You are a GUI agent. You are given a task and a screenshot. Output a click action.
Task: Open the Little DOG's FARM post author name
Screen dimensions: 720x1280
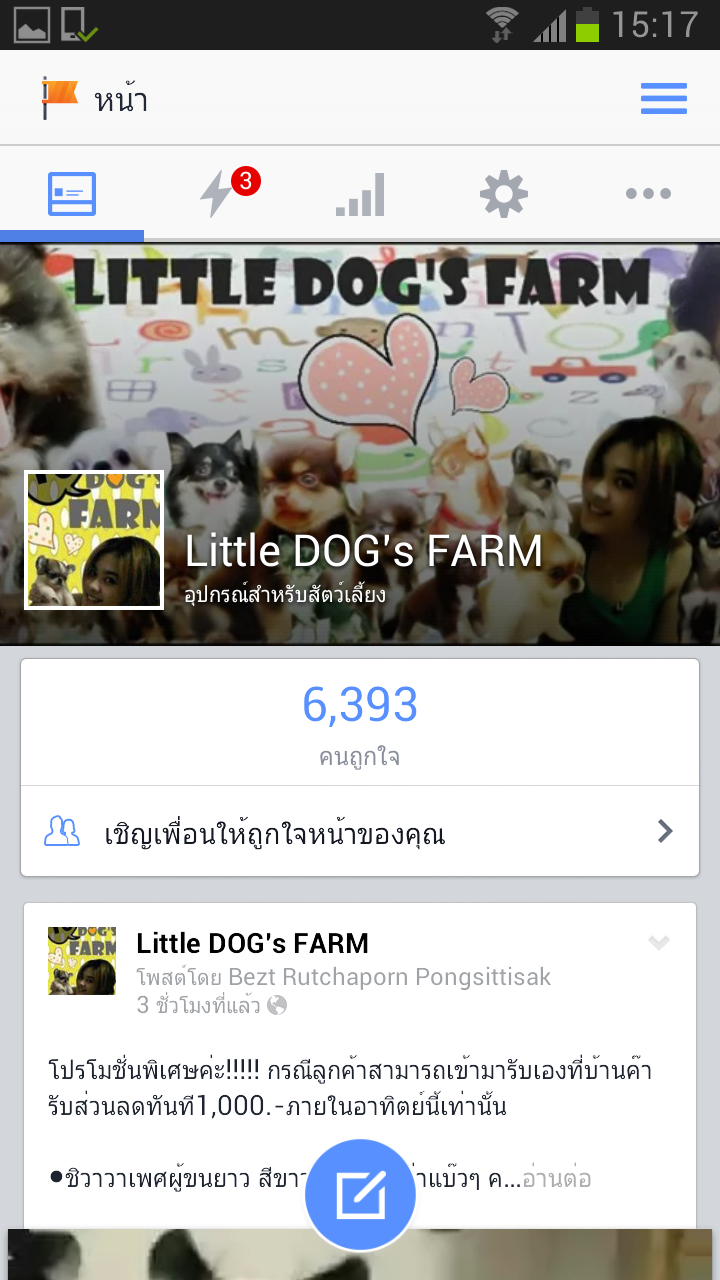(252, 943)
